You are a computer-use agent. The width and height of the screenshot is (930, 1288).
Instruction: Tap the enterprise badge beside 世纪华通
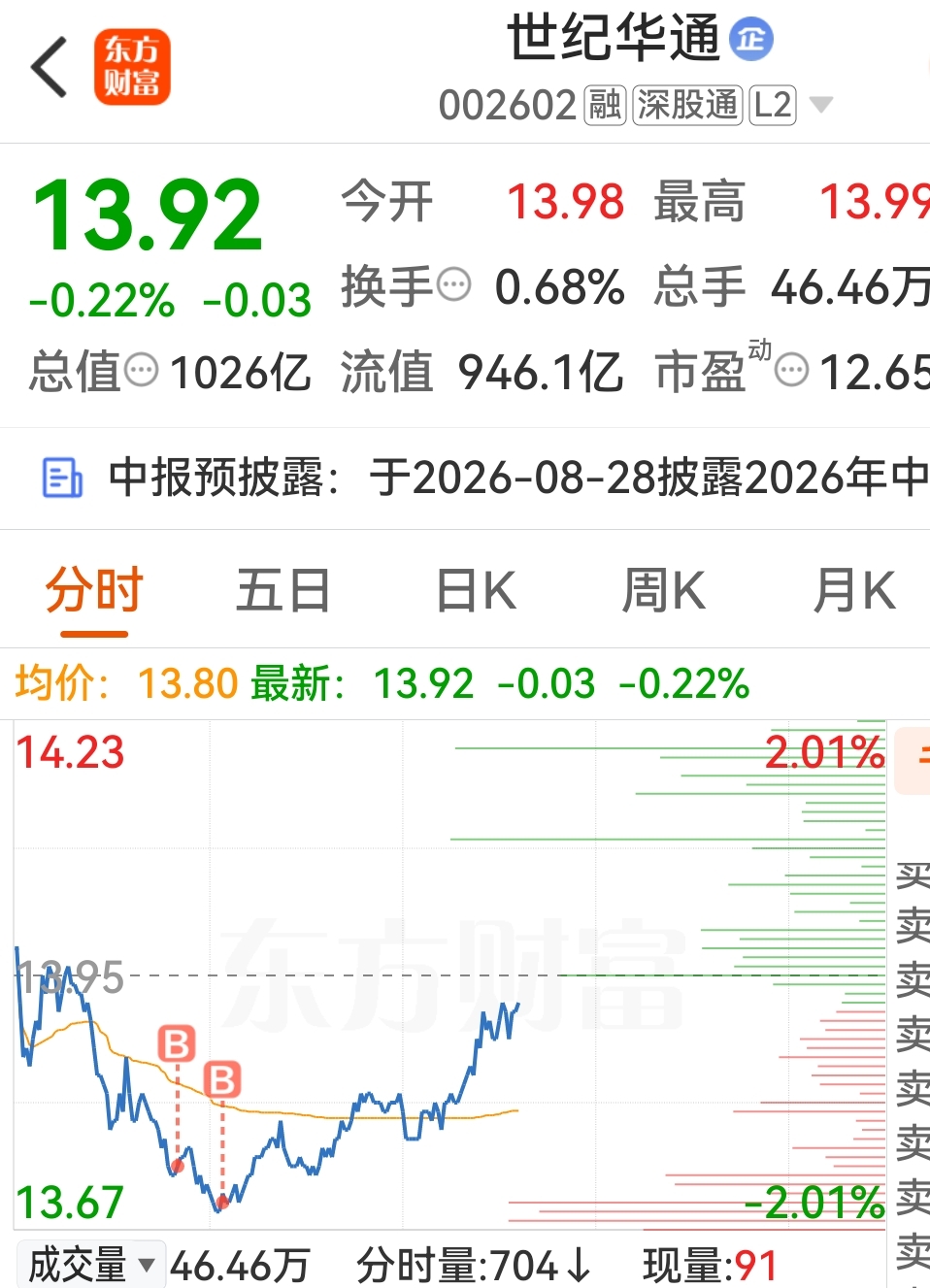tap(751, 39)
